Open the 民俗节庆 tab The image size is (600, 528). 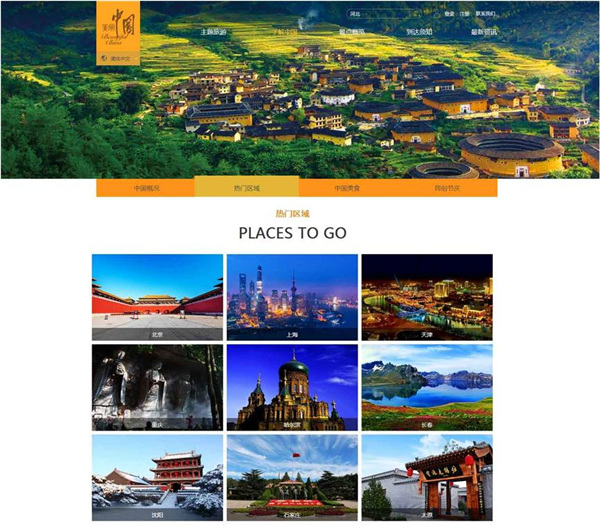(447, 188)
